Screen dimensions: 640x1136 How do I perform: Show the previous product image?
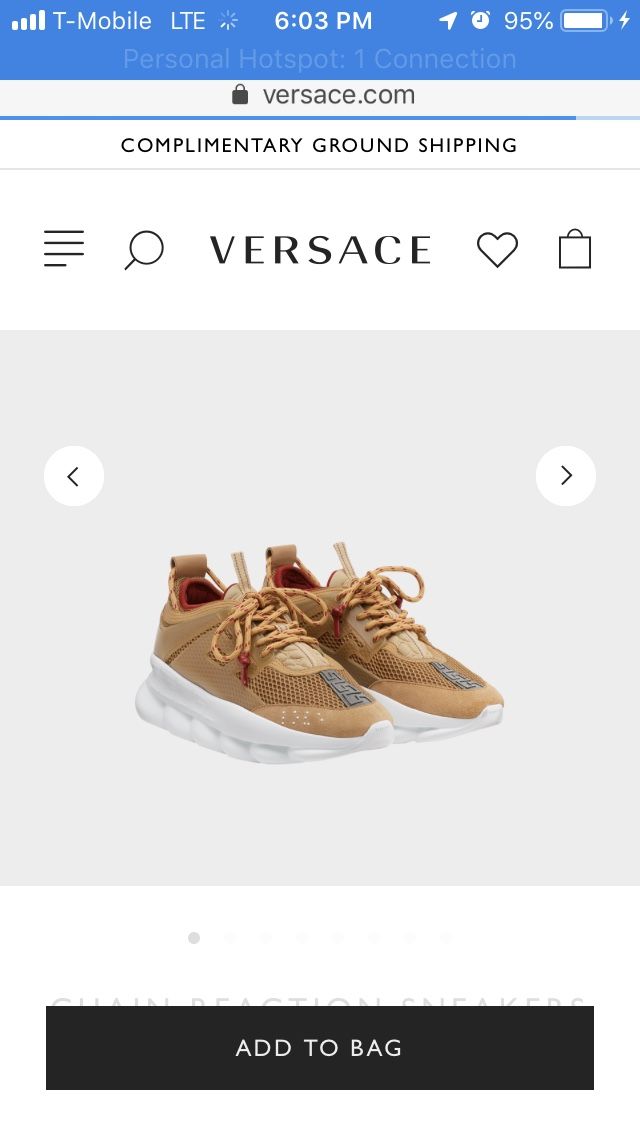74,476
